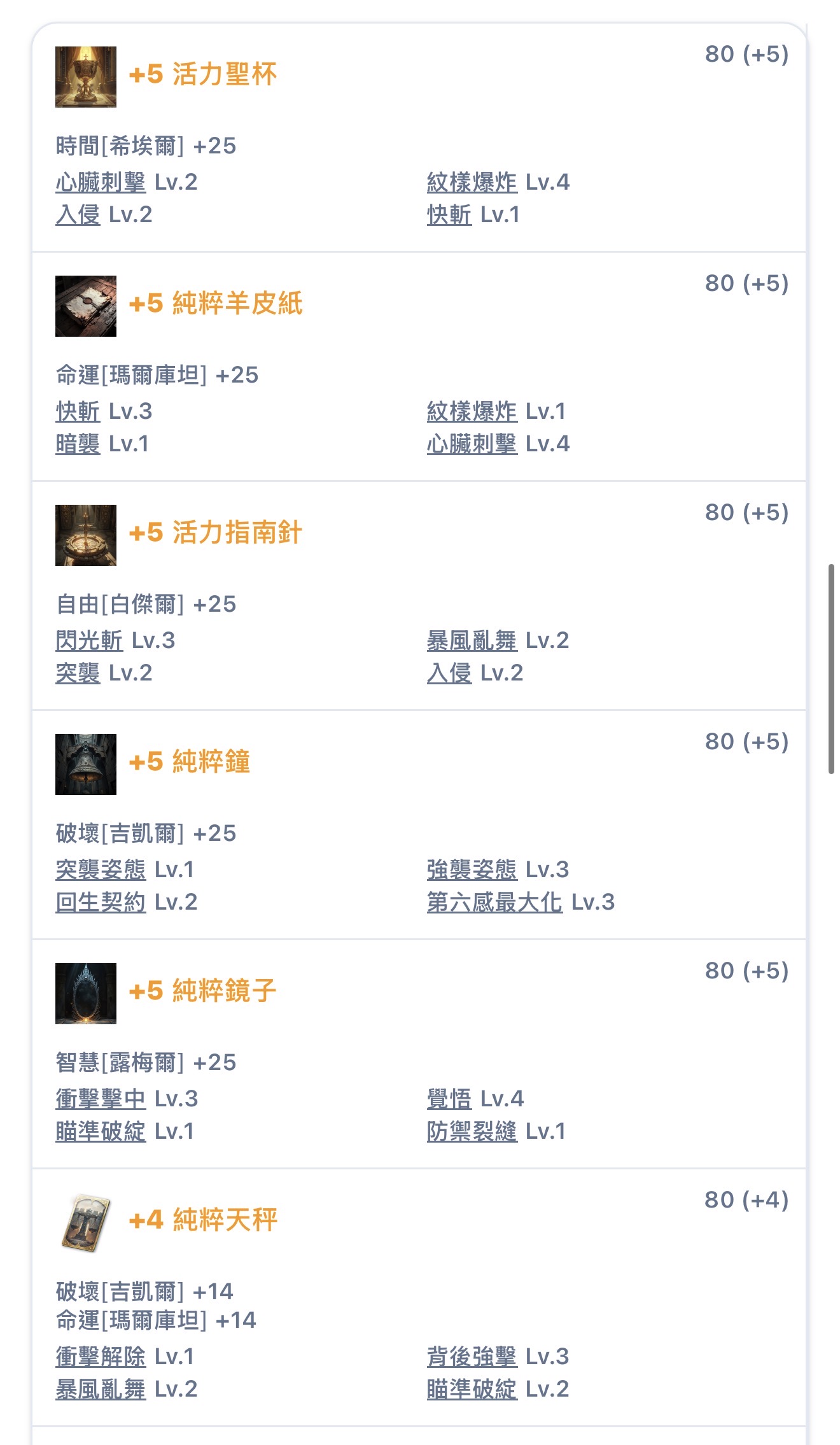Open 第六感最大化 skill link
This screenshot has width=840, height=1445.
coord(494,903)
